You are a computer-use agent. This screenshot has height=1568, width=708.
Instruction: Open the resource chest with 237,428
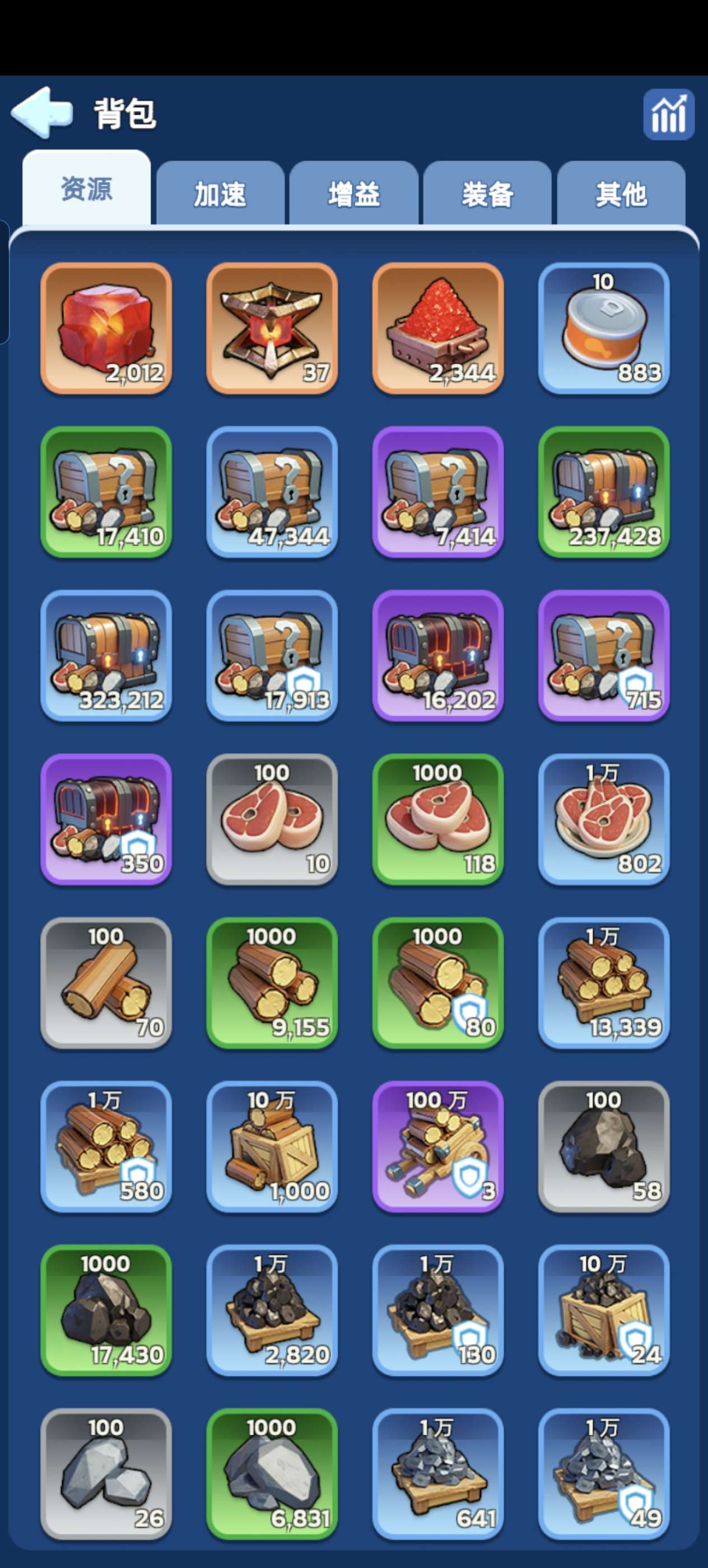(x=603, y=492)
